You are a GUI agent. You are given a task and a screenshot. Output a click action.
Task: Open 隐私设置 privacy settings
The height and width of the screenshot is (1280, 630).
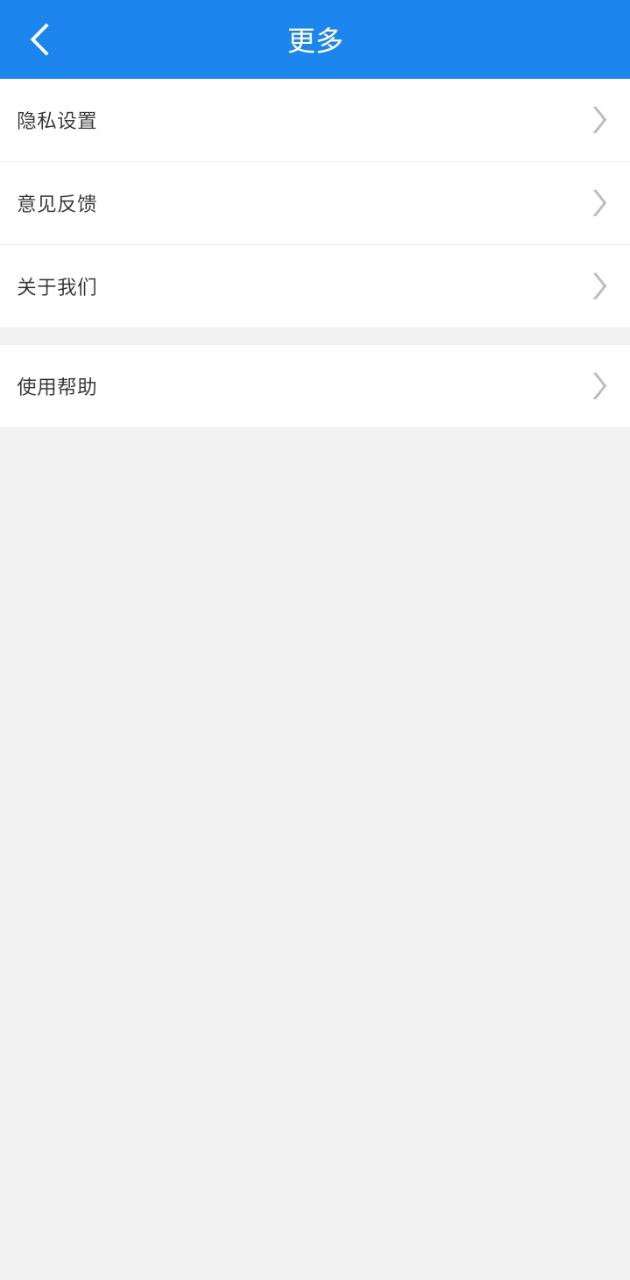[315, 120]
